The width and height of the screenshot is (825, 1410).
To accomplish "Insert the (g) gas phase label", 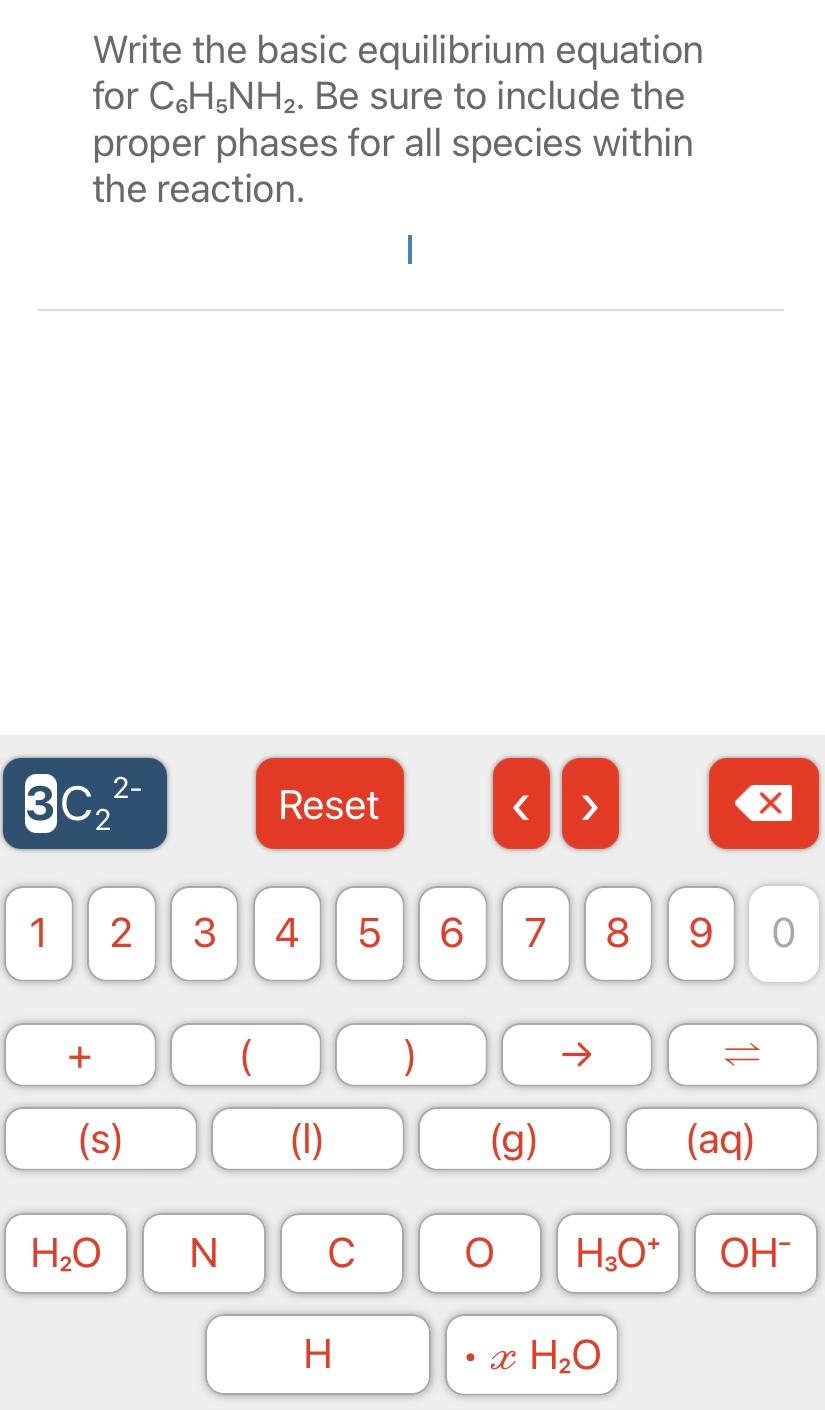I will tap(514, 1139).
